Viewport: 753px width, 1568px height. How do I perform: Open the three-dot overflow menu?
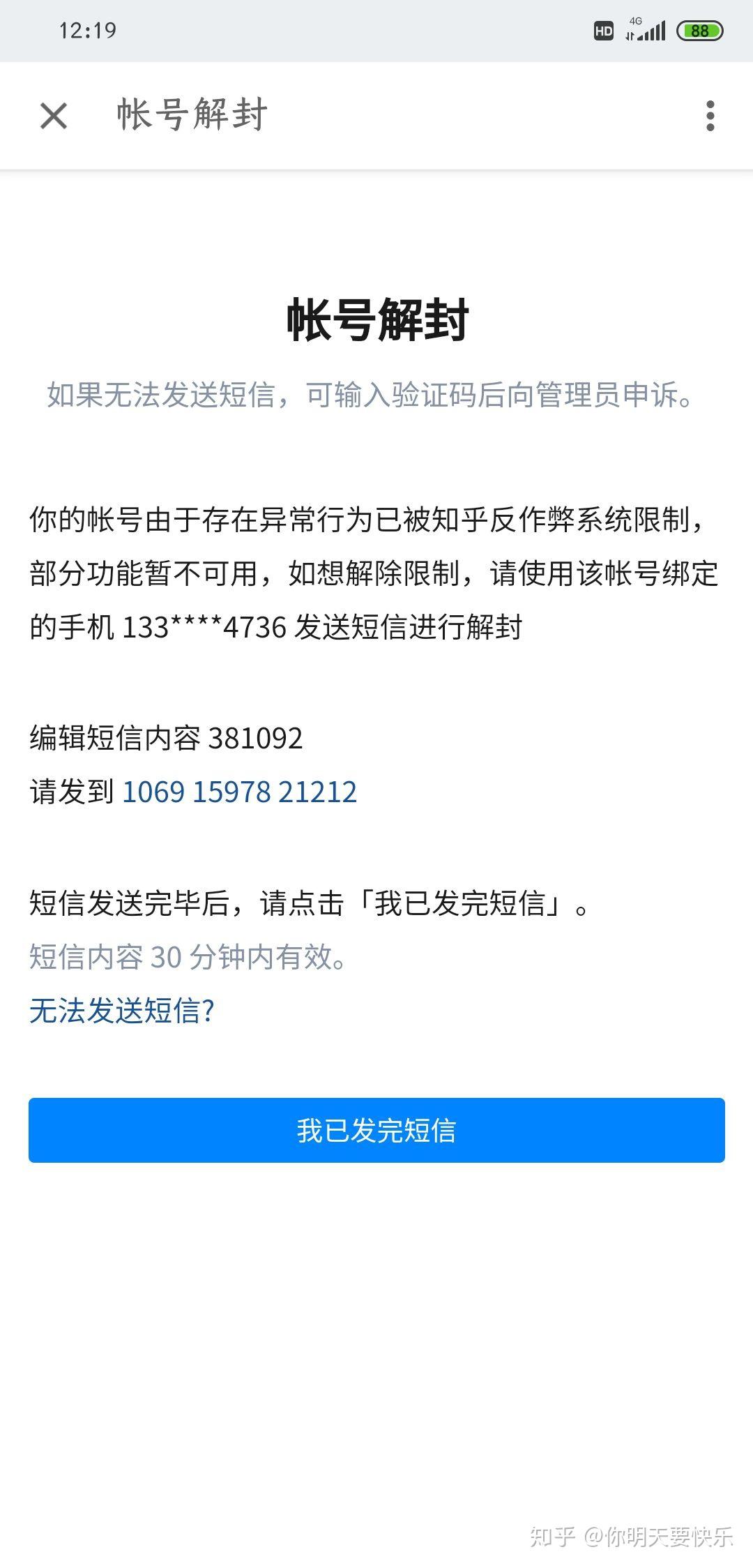tap(710, 115)
